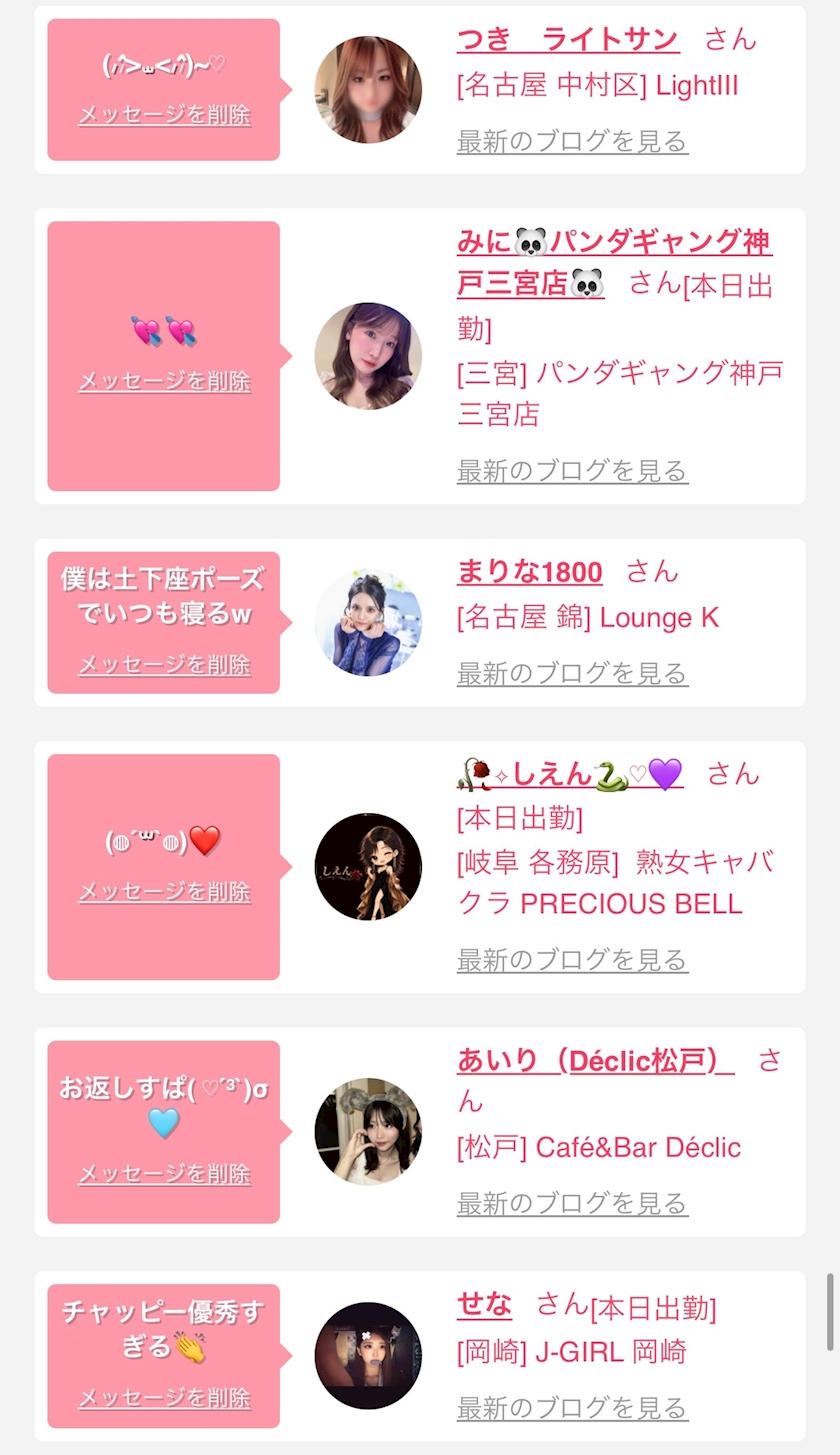Delete the チャッピー優秀すぎる message to せな
Screen dimensions: 840x1455
pos(164,1398)
